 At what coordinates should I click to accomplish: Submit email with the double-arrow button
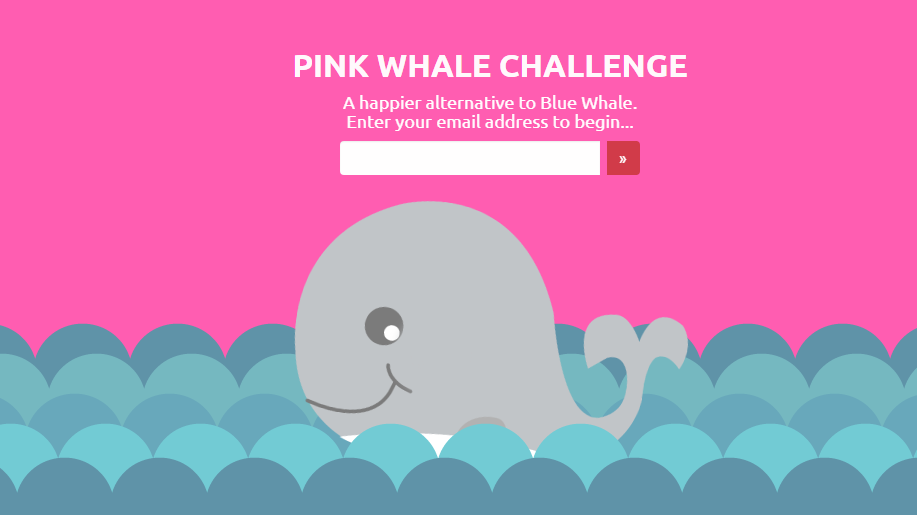pyautogui.click(x=623, y=158)
